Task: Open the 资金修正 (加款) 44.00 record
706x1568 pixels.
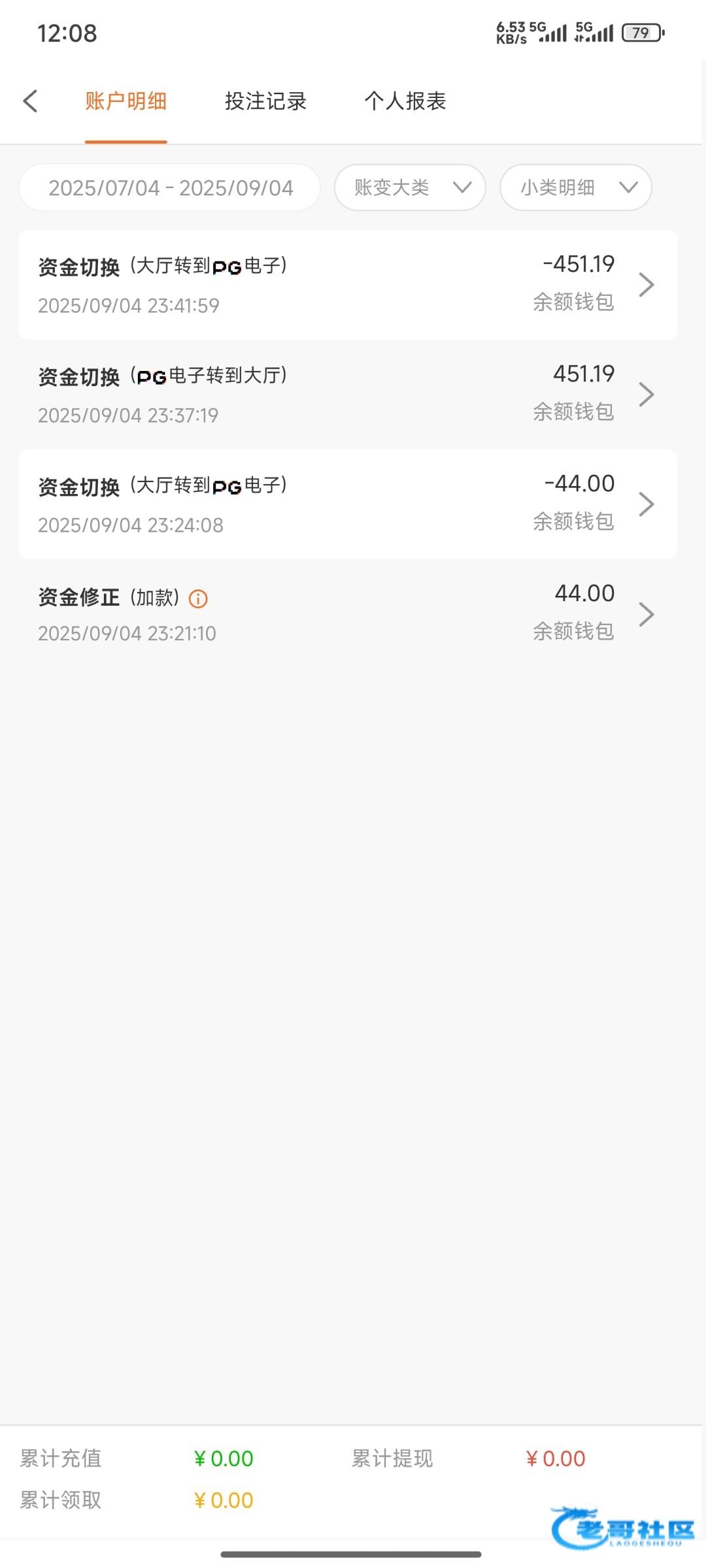Action: (x=348, y=614)
